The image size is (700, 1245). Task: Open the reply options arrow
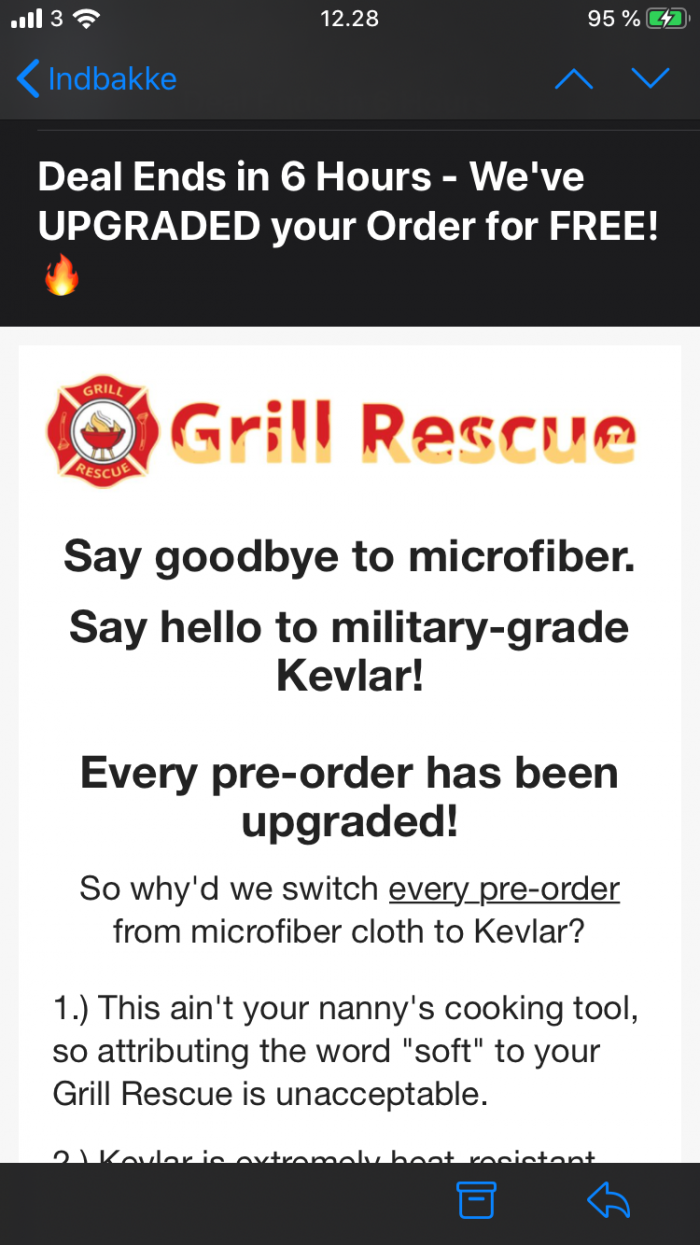[x=609, y=1201]
